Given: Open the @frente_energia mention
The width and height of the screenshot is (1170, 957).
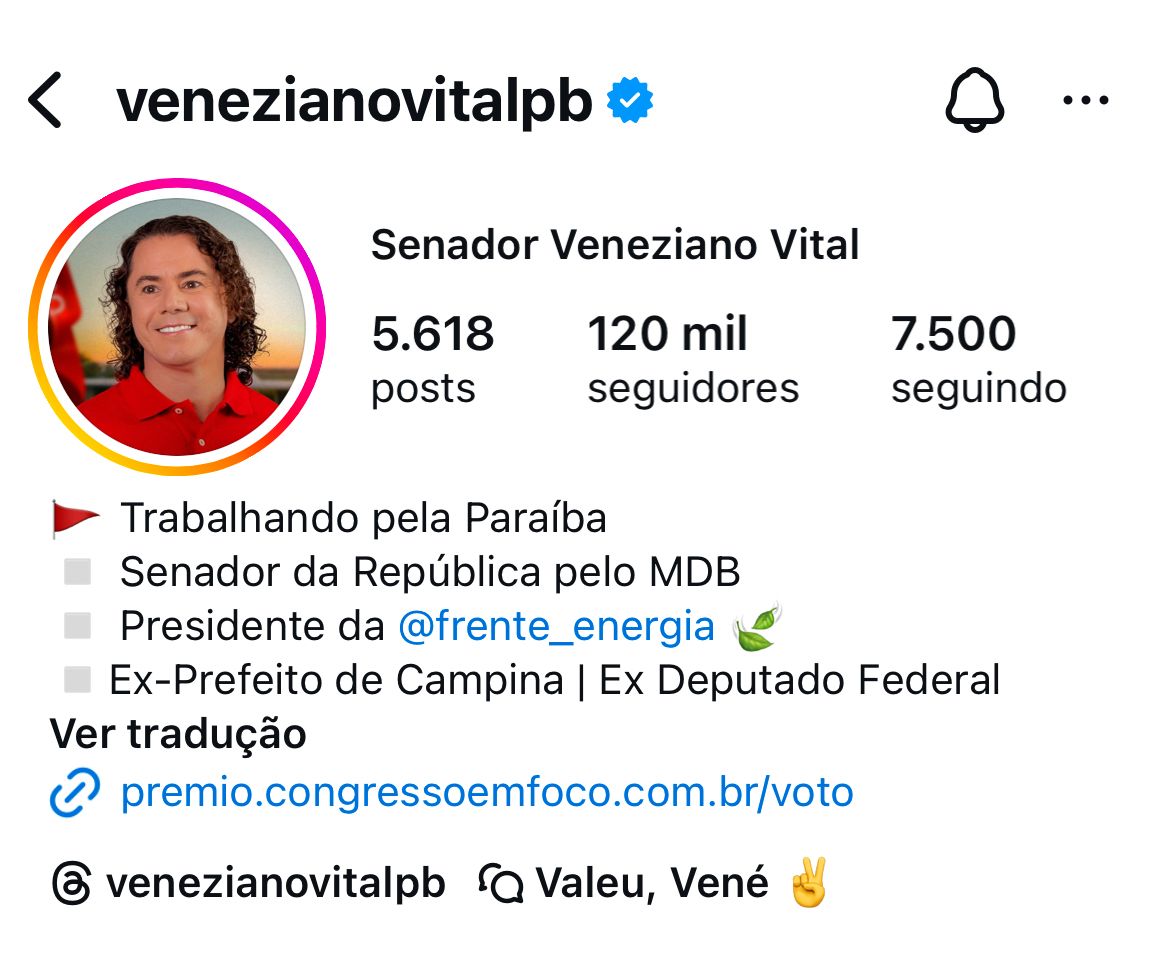Looking at the screenshot, I should click(x=556, y=627).
